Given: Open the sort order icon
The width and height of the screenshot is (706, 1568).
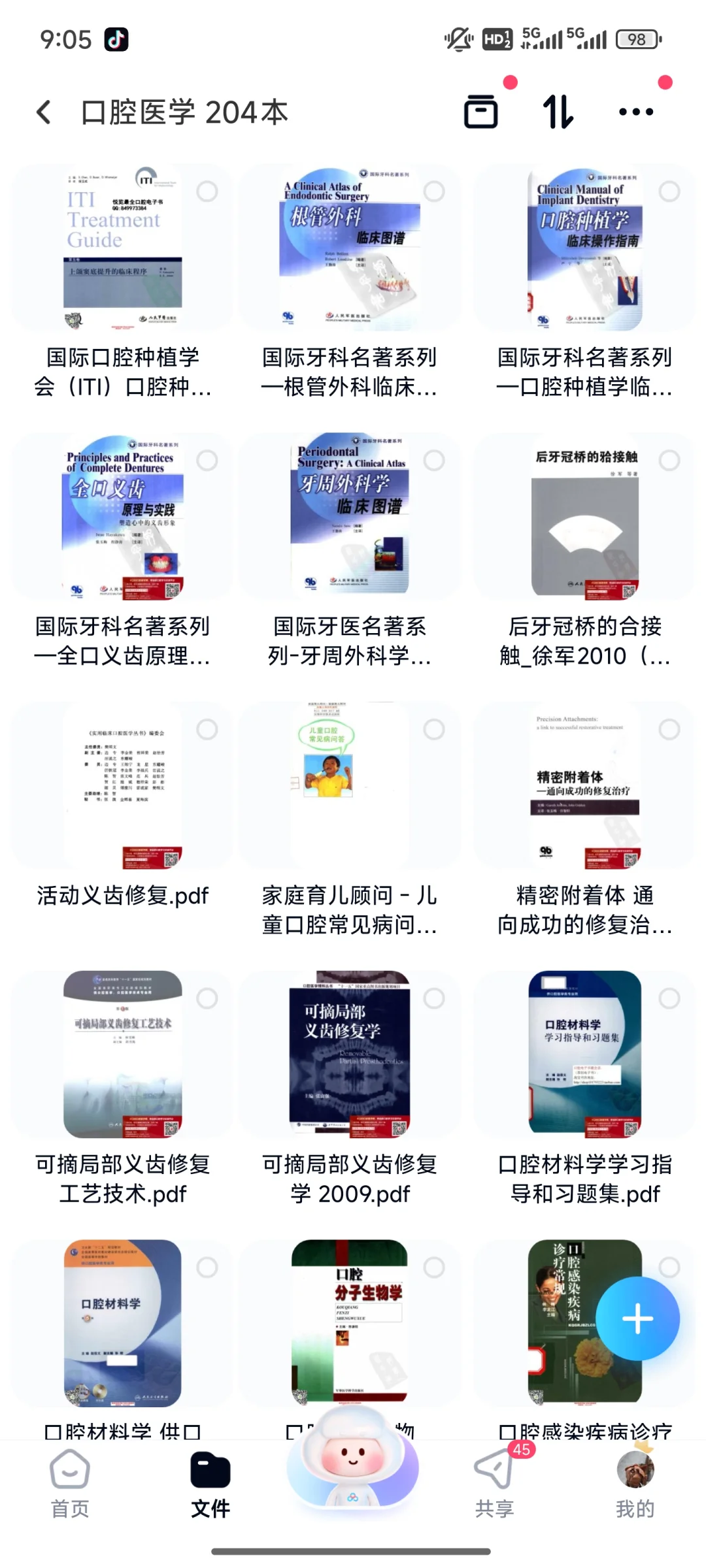Looking at the screenshot, I should [558, 111].
